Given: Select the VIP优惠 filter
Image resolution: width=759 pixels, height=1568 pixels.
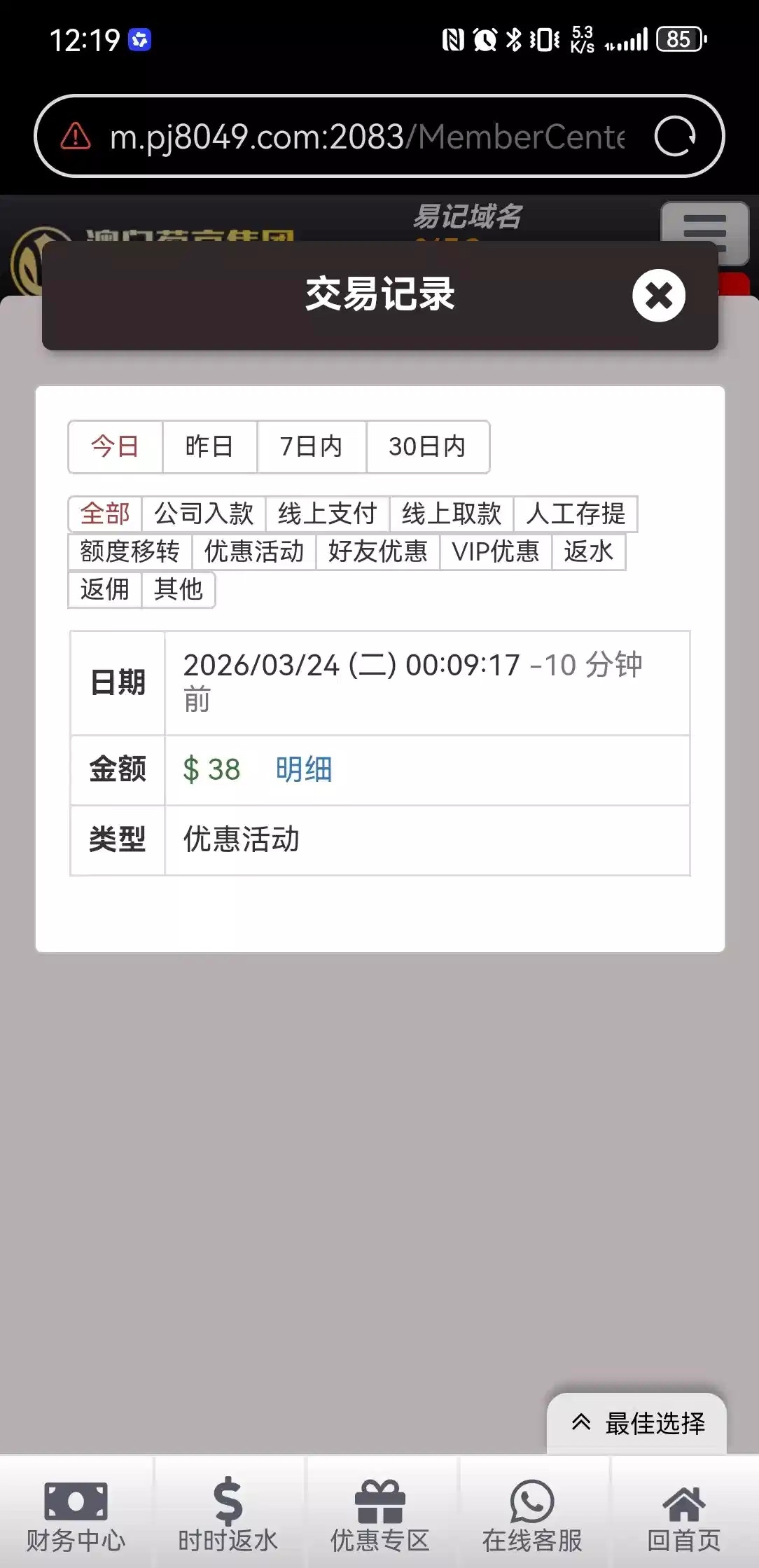Looking at the screenshot, I should click(496, 551).
